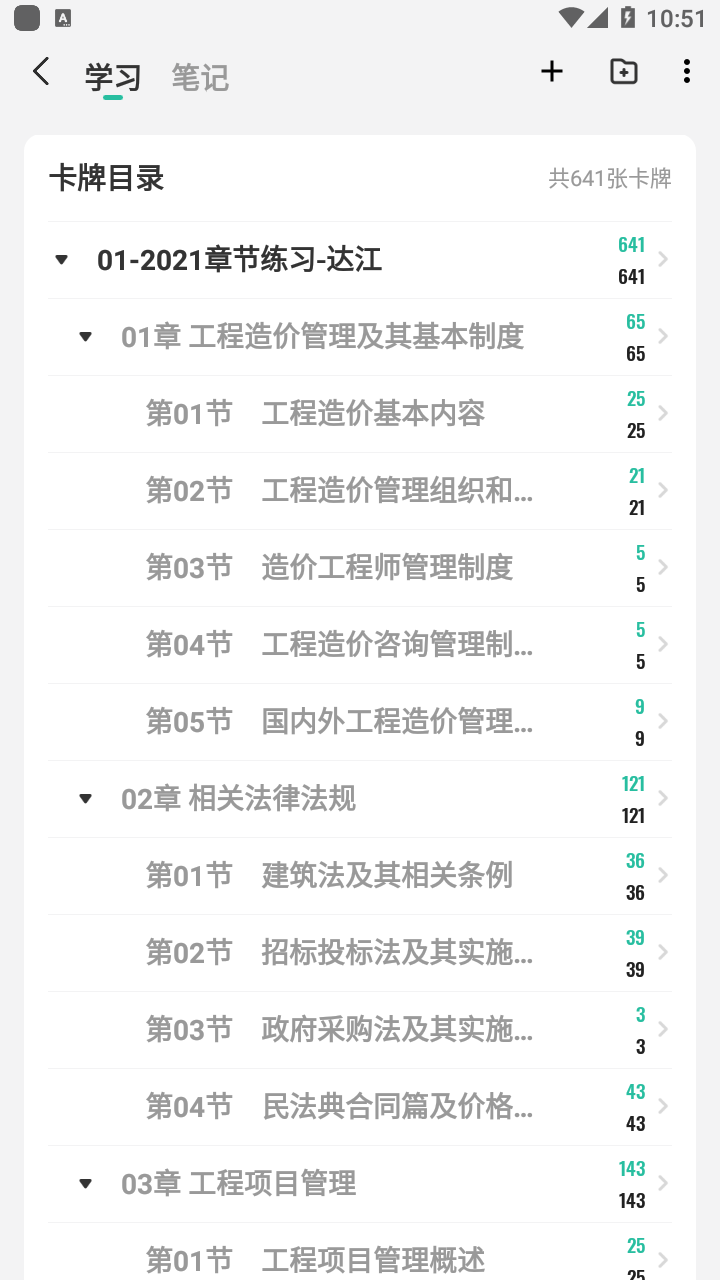Open 第02节 工程造价管理组织和
The image size is (720, 1280).
(360, 491)
